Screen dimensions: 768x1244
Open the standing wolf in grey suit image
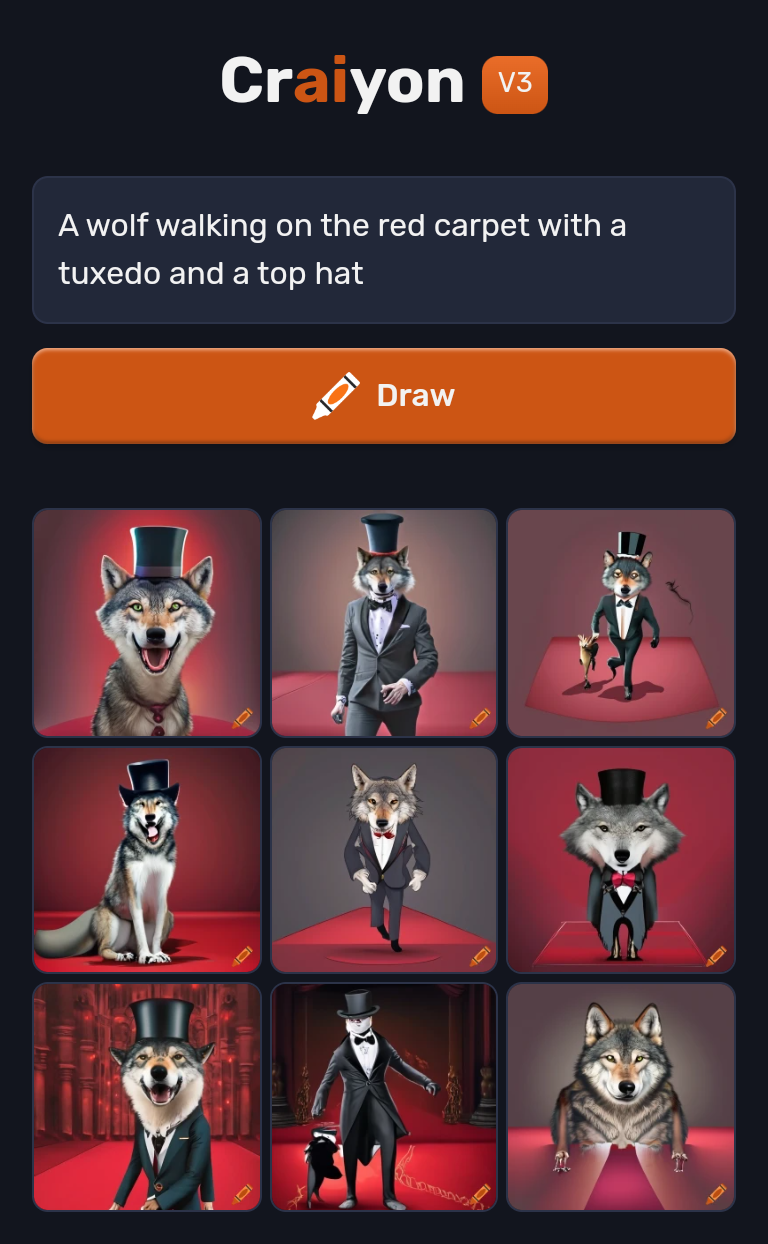[x=384, y=623]
